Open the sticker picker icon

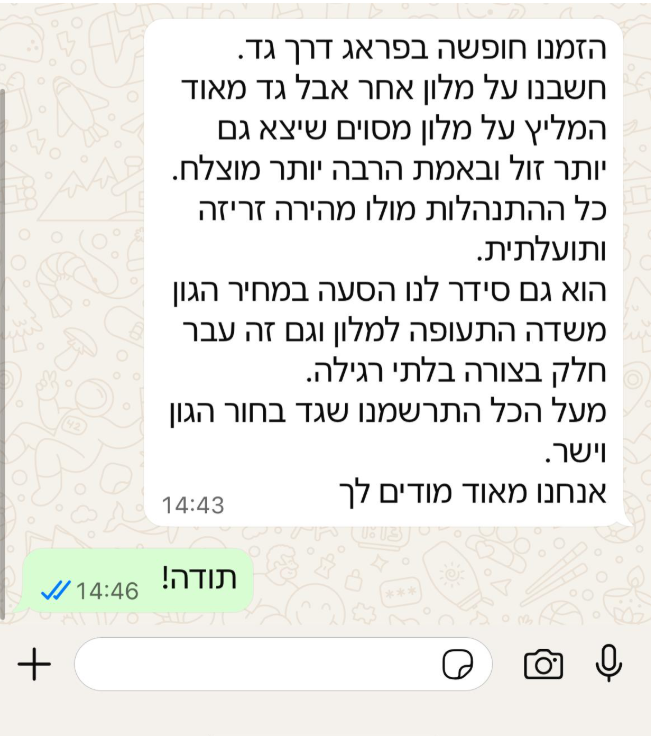pos(459,665)
